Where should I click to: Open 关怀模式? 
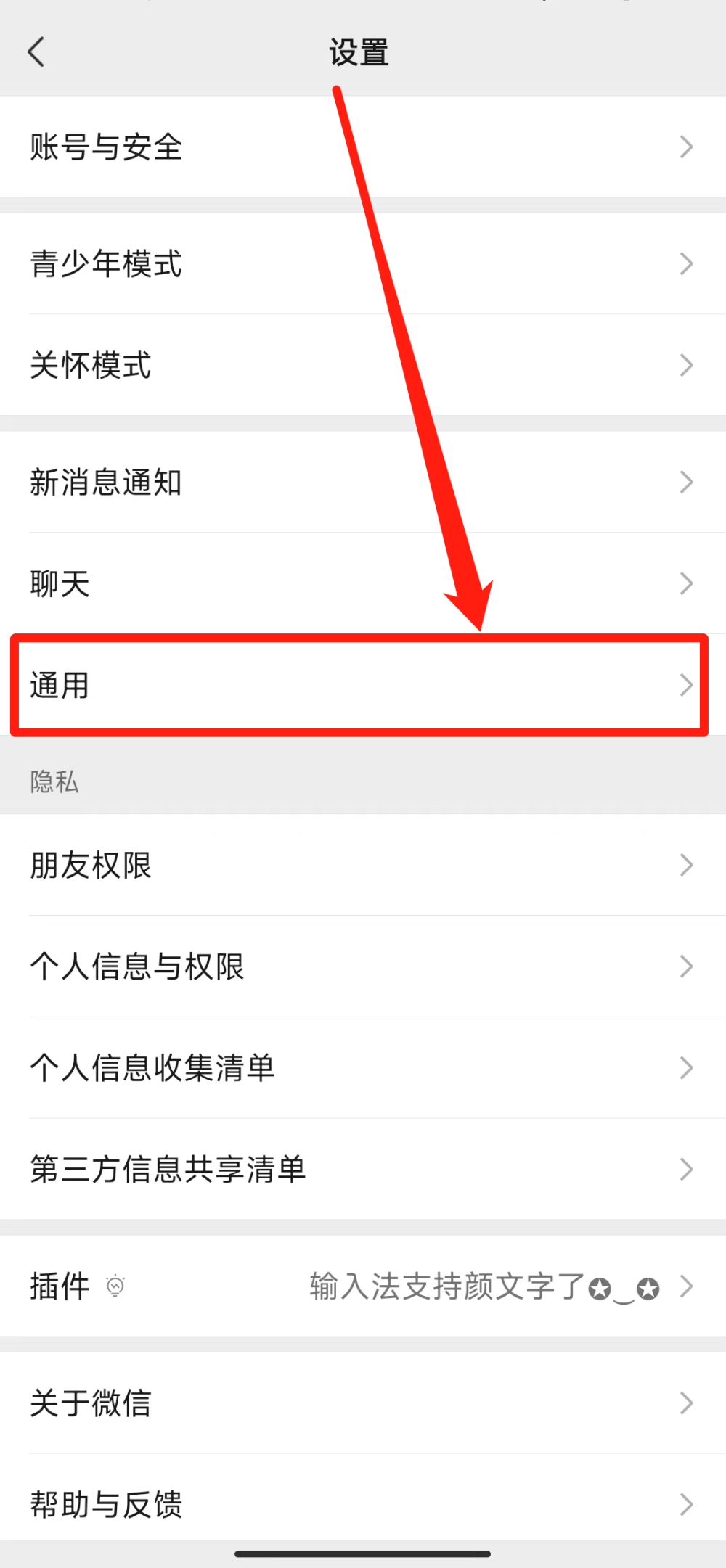tap(363, 365)
